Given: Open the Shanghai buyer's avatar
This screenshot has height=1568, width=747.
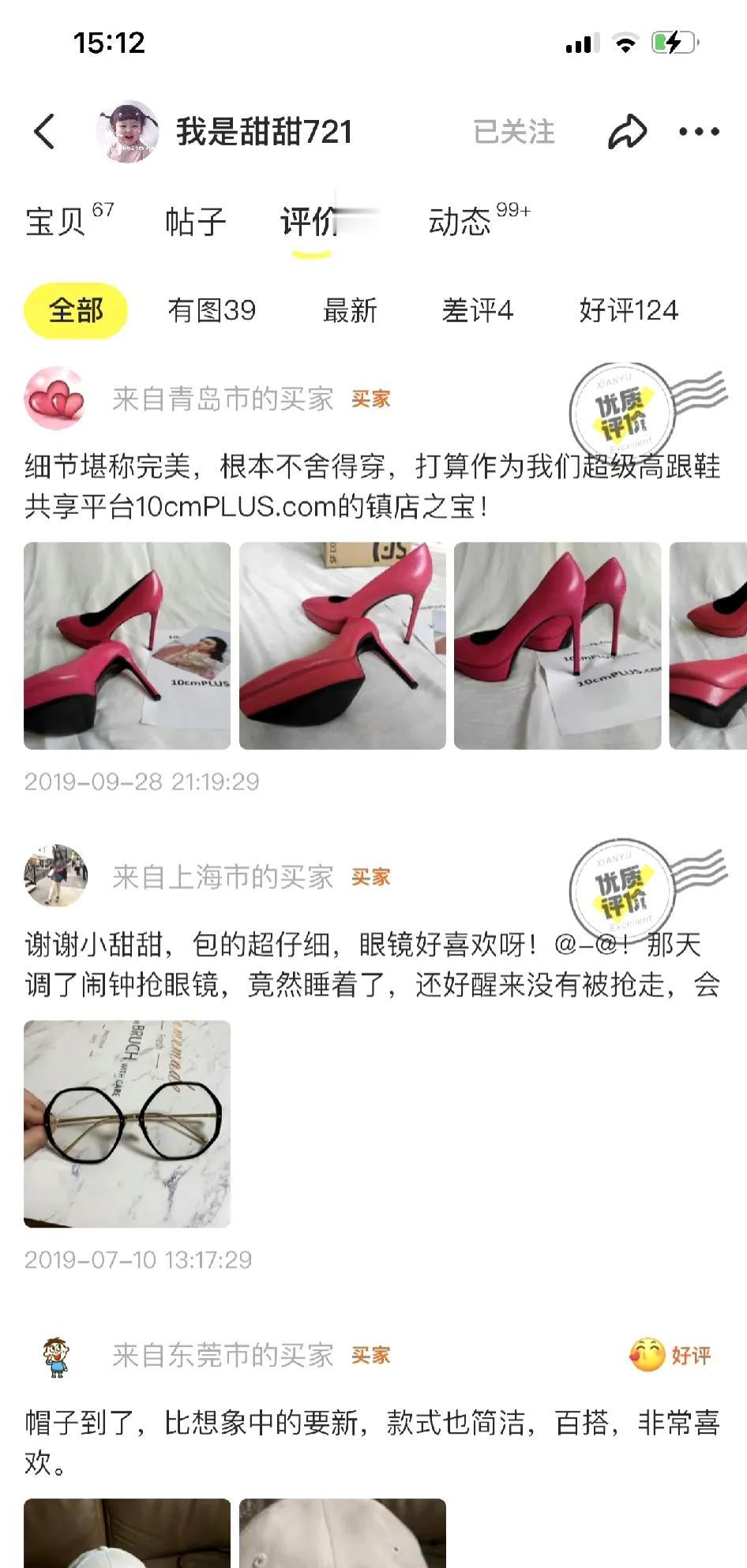Looking at the screenshot, I should [x=55, y=876].
